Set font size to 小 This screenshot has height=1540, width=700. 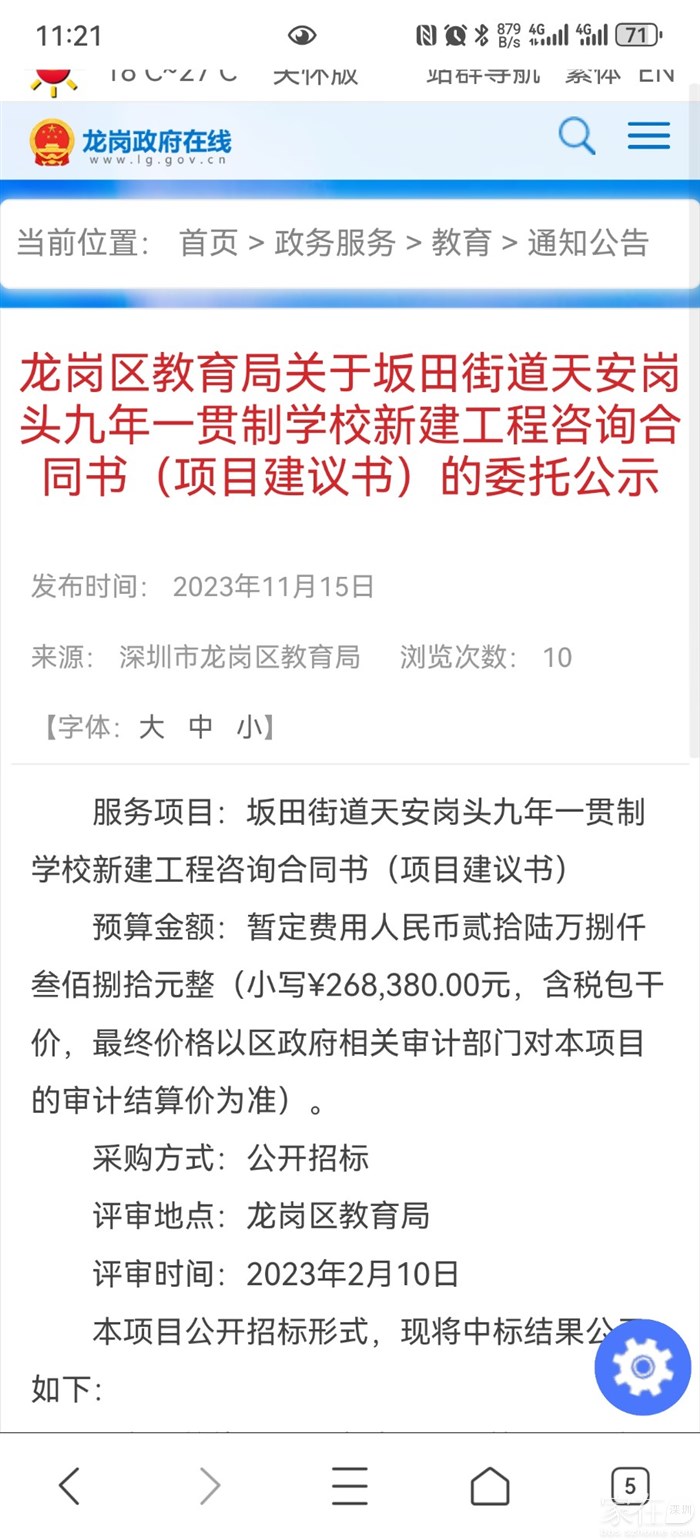(x=249, y=726)
